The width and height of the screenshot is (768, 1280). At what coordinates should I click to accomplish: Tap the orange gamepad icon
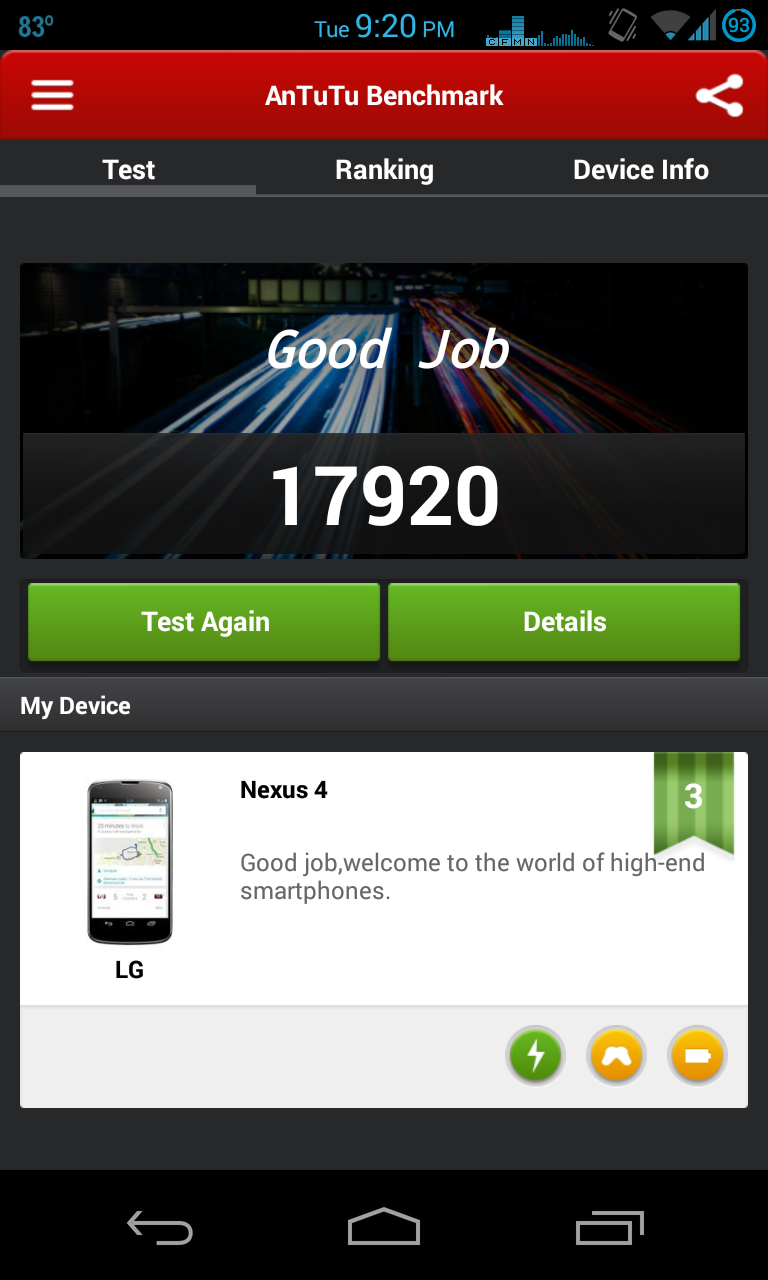point(616,1056)
